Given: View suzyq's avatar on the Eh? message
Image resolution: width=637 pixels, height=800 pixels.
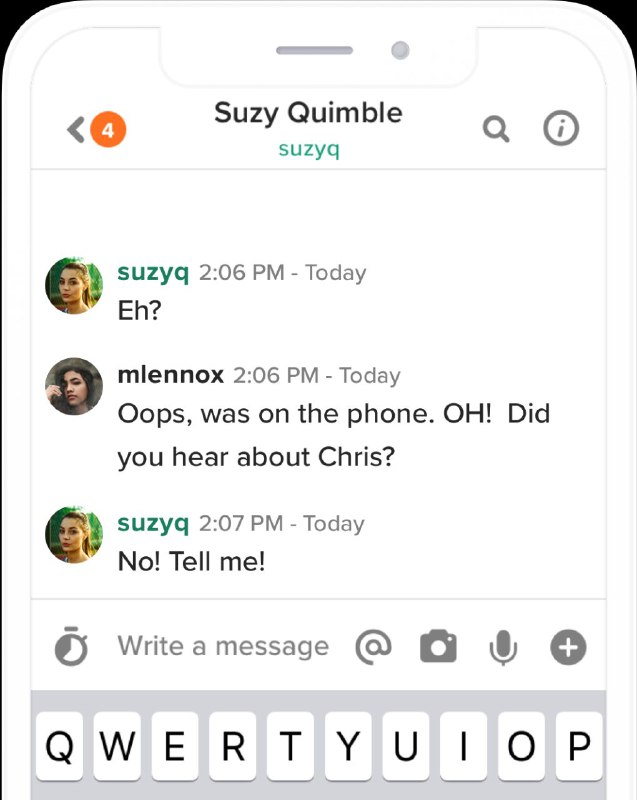Looking at the screenshot, I should (x=74, y=286).
